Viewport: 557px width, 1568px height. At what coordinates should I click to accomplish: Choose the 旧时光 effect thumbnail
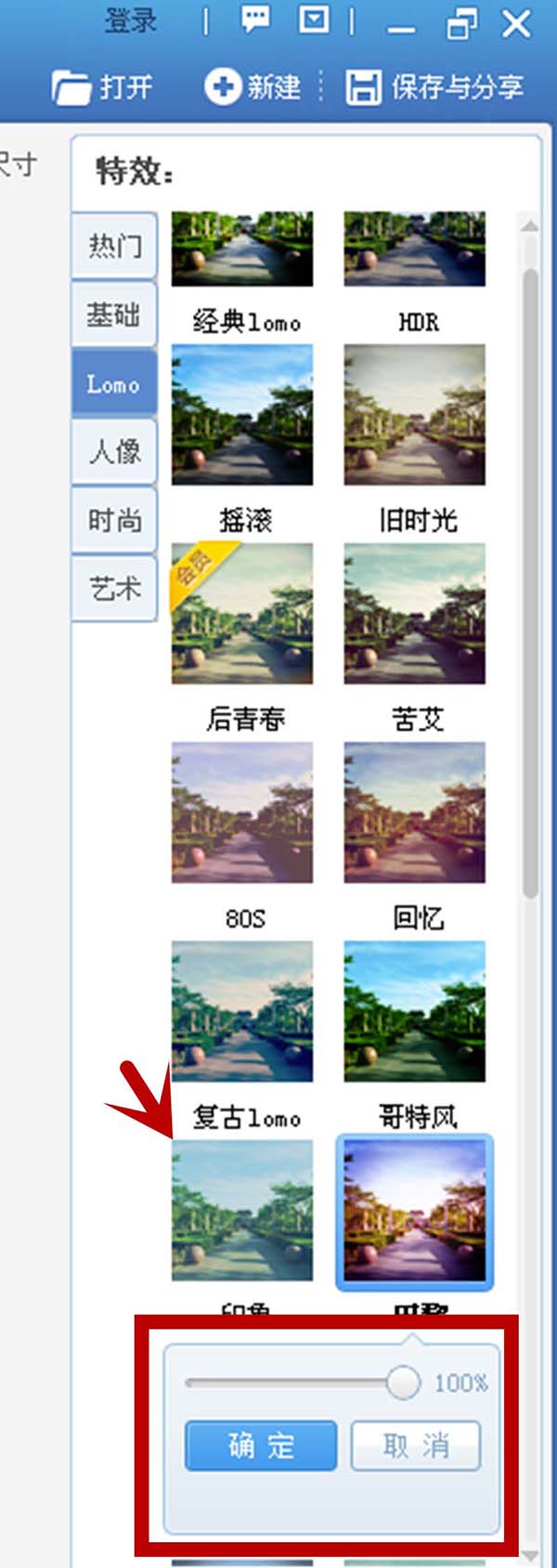414,415
